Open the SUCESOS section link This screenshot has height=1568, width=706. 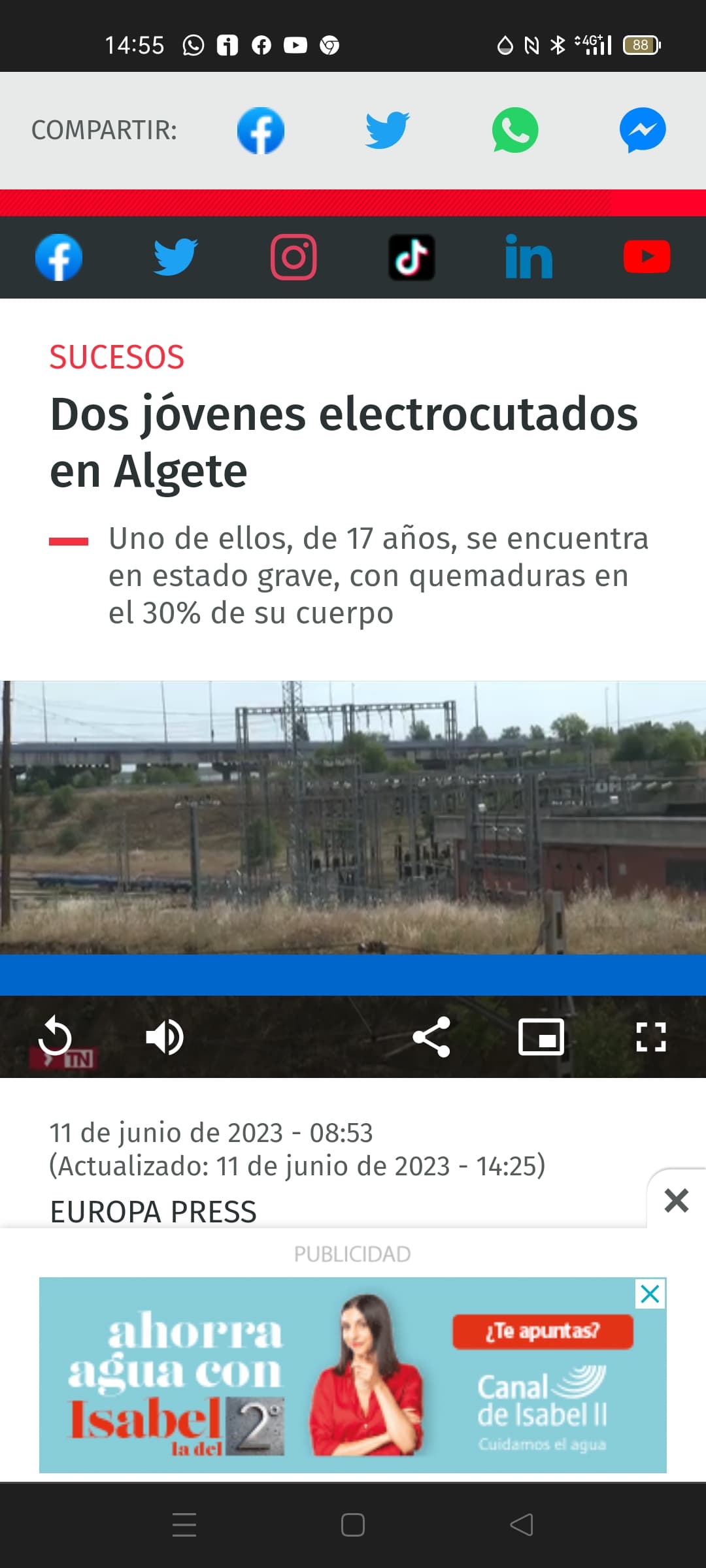117,357
